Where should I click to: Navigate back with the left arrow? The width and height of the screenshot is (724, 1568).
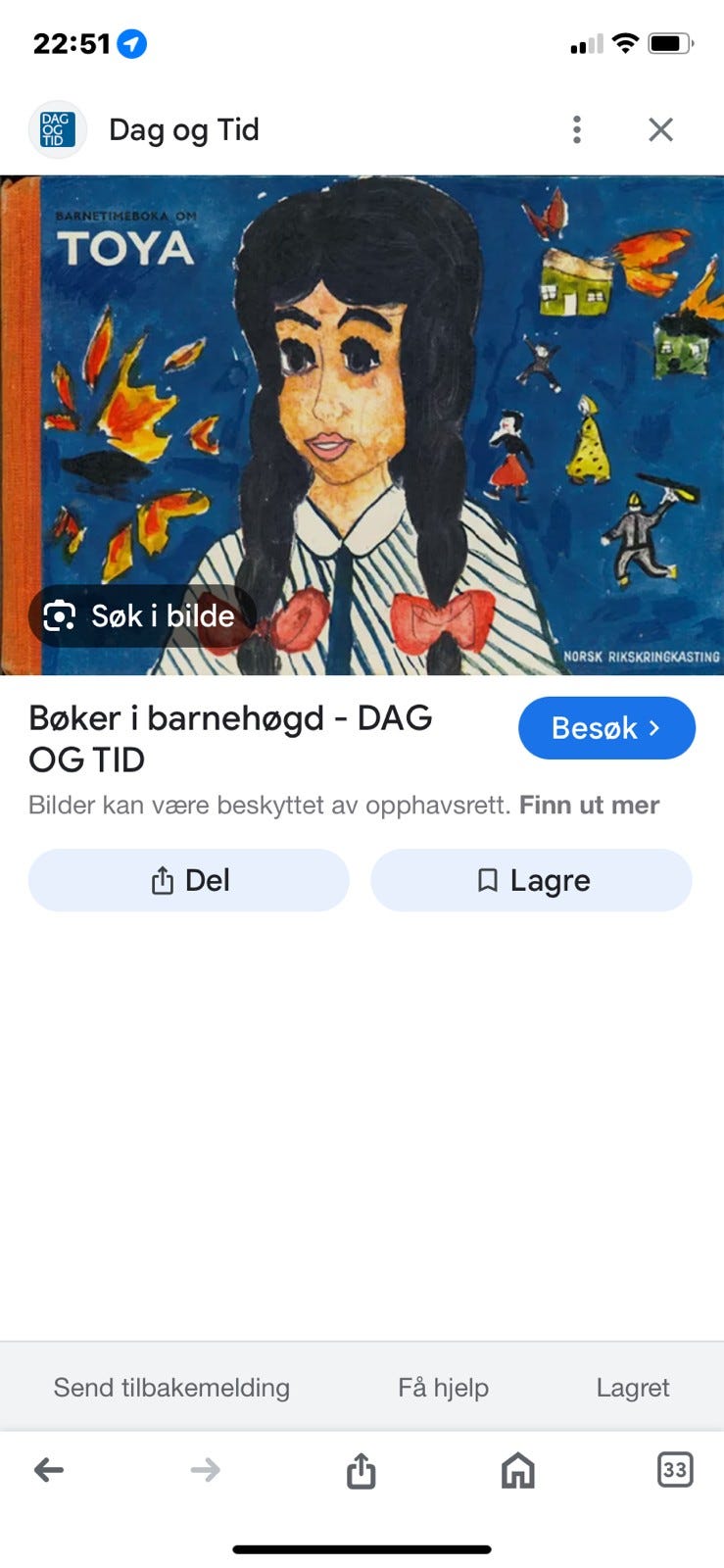point(48,1469)
